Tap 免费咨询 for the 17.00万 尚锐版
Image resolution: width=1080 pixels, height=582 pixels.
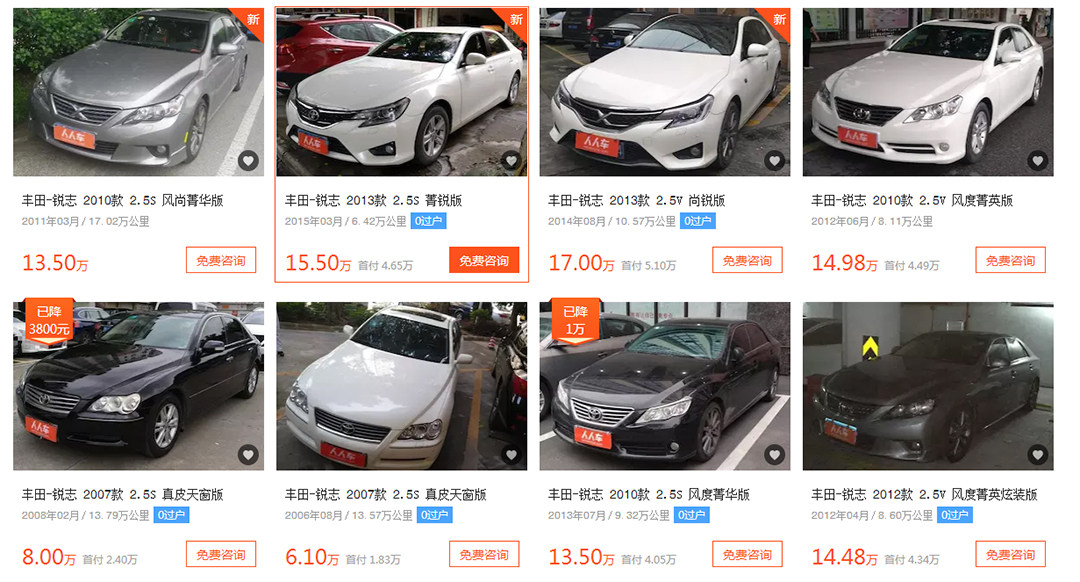click(747, 260)
